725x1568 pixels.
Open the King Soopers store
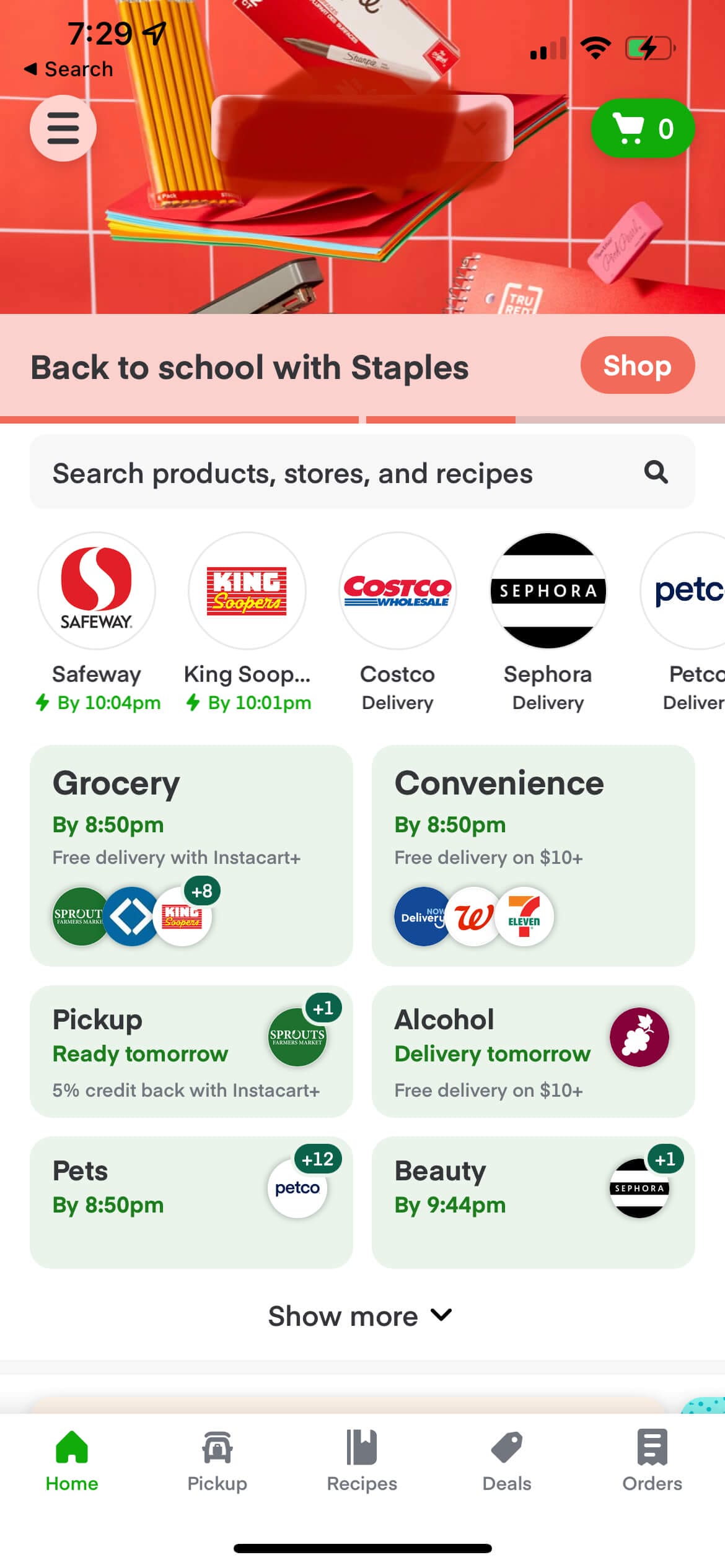coord(247,591)
